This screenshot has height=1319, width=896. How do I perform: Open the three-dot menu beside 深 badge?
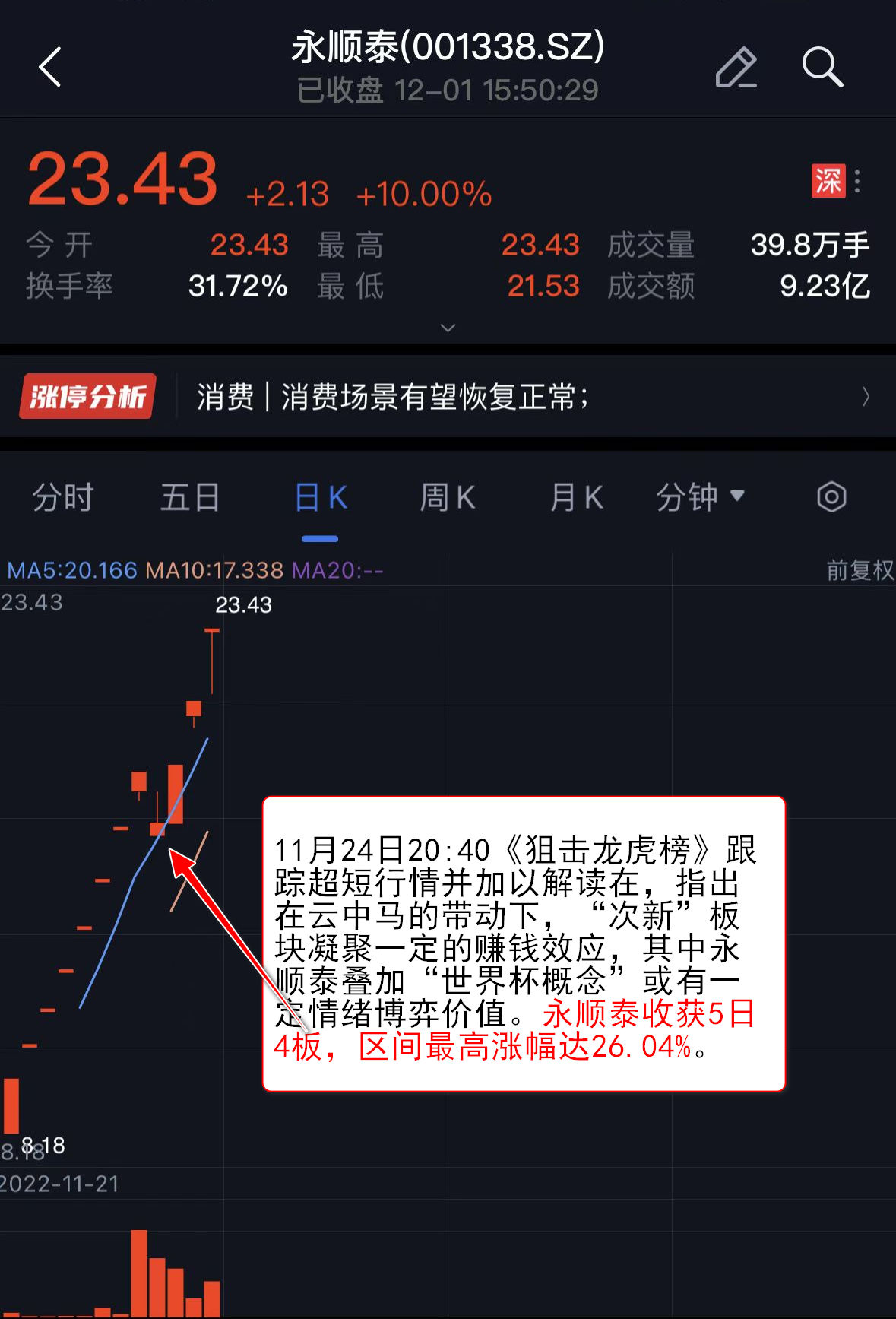pyautogui.click(x=857, y=181)
